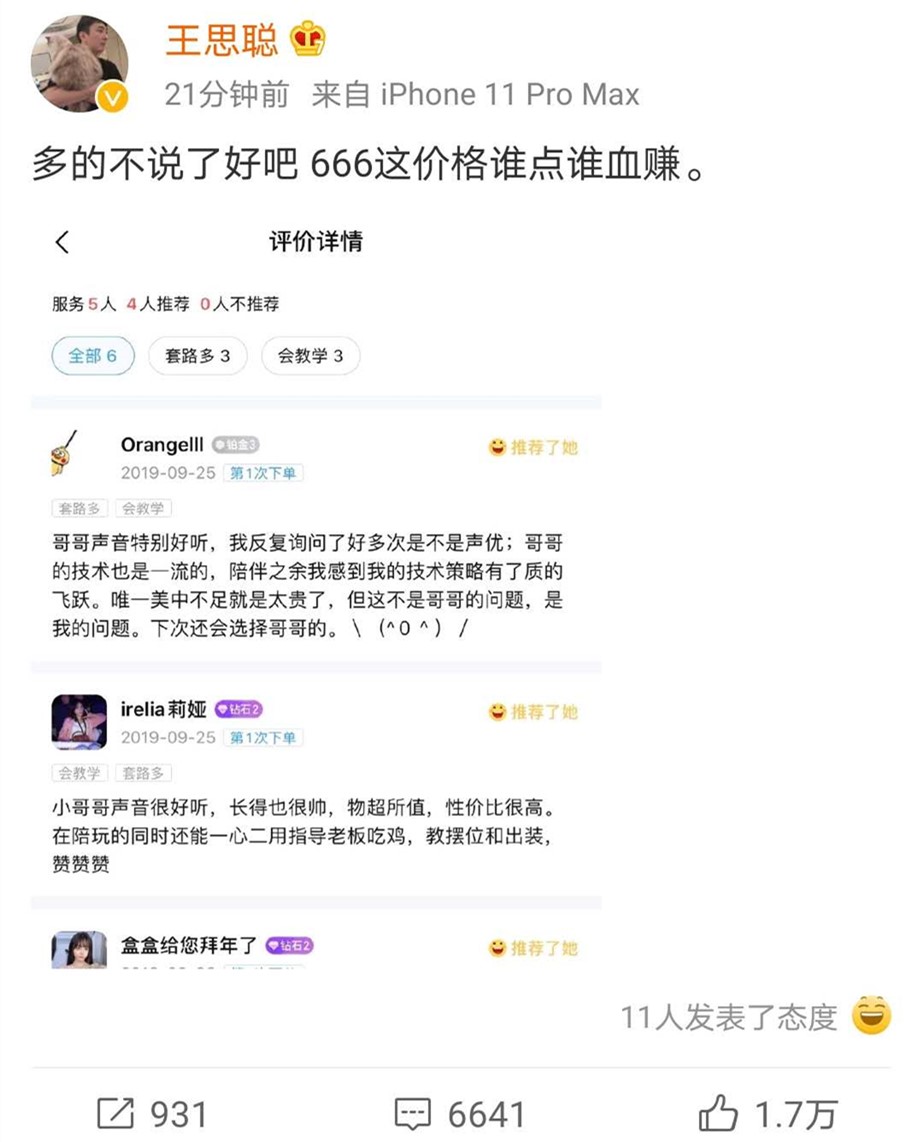Screen dimensions: 920x1142
Task: Tap the back arrow on 评价详情 page
Action: point(63,243)
